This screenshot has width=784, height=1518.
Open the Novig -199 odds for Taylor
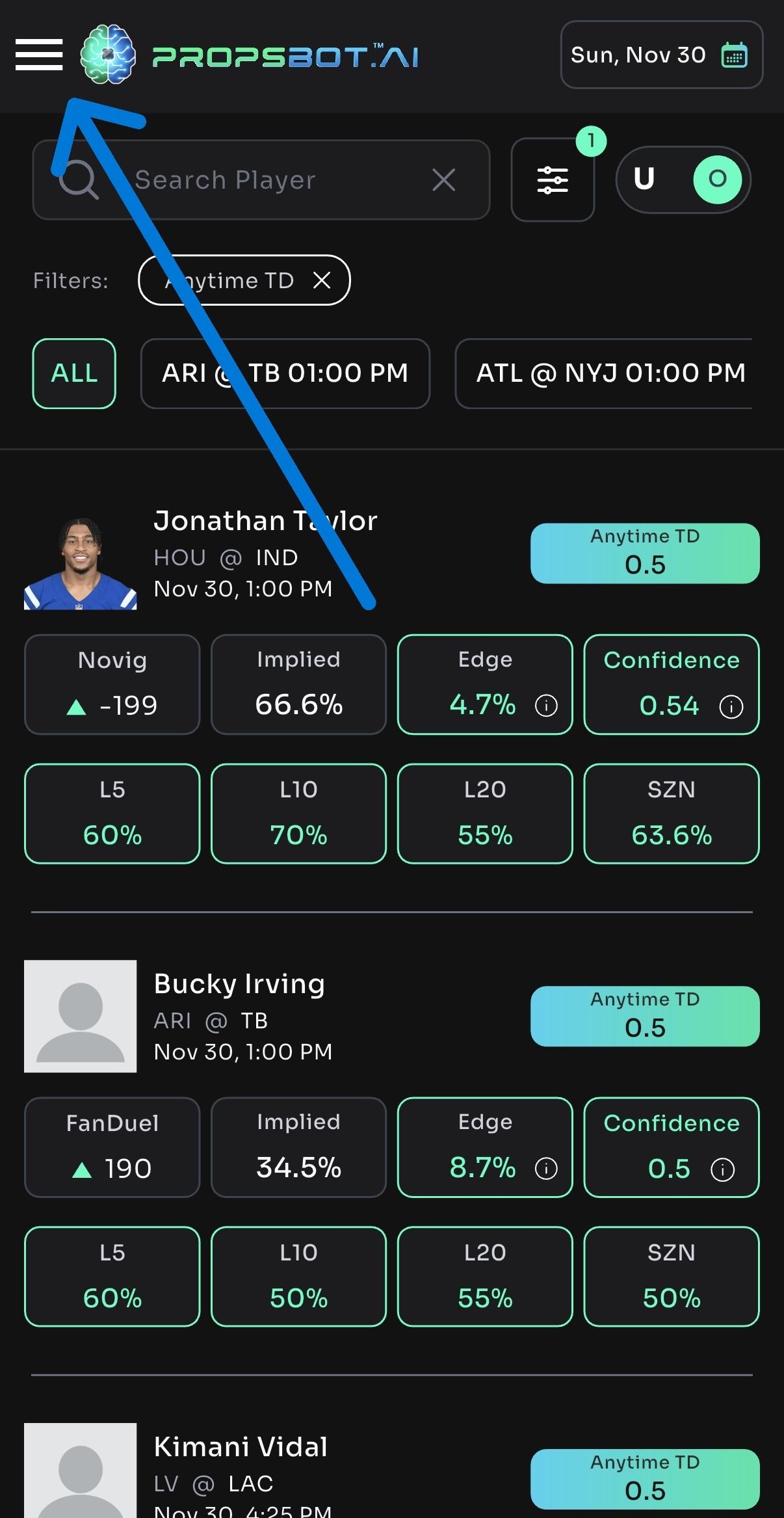click(x=112, y=684)
